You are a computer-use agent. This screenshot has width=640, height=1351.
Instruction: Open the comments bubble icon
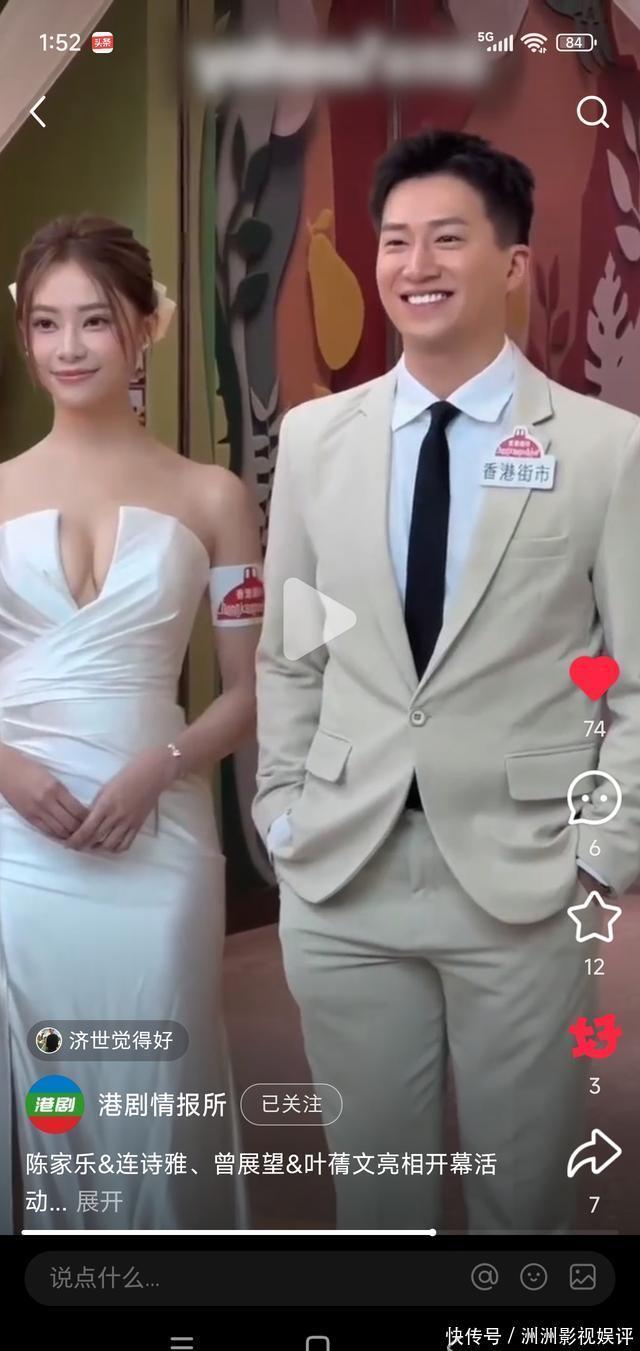594,800
